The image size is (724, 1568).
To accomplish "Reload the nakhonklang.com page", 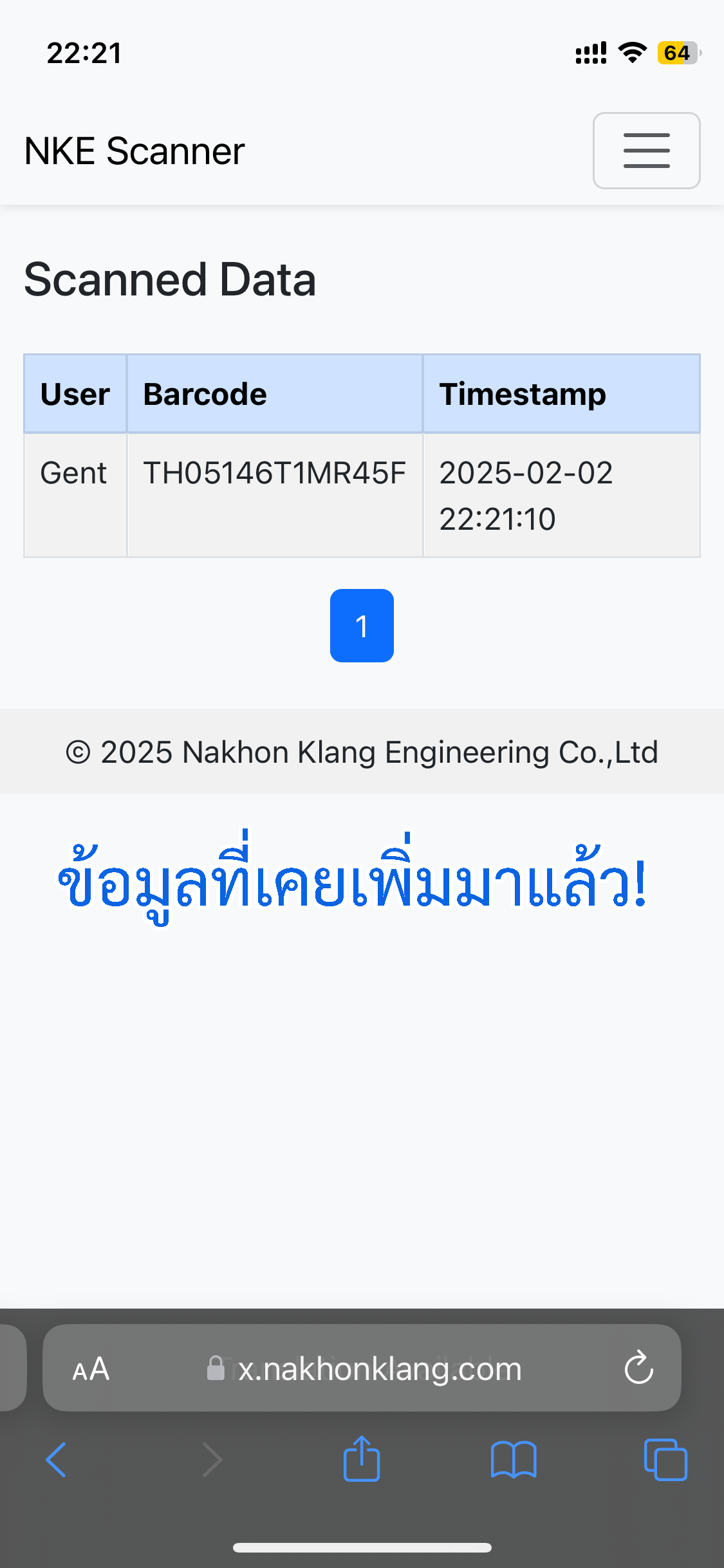I will coord(638,1368).
